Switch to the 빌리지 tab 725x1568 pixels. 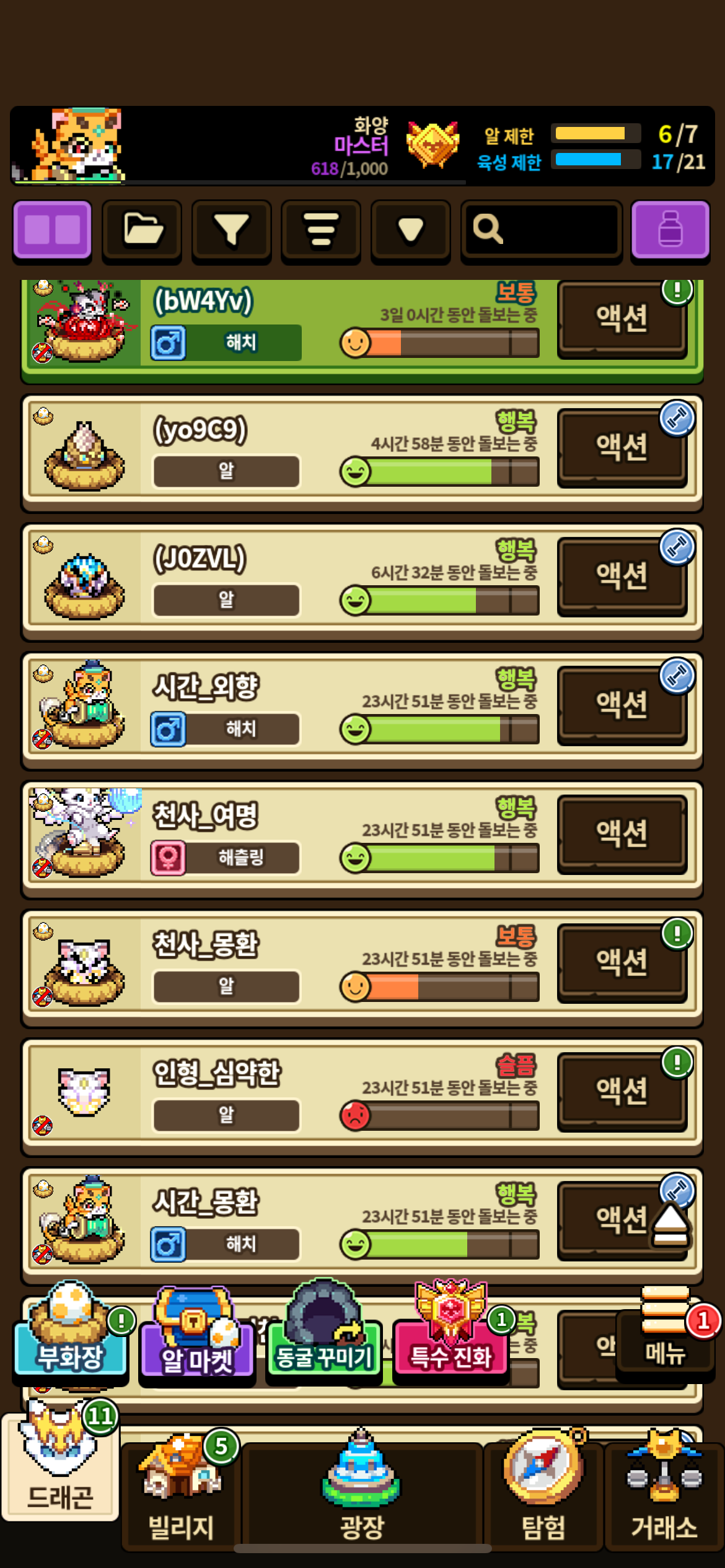(181, 1492)
